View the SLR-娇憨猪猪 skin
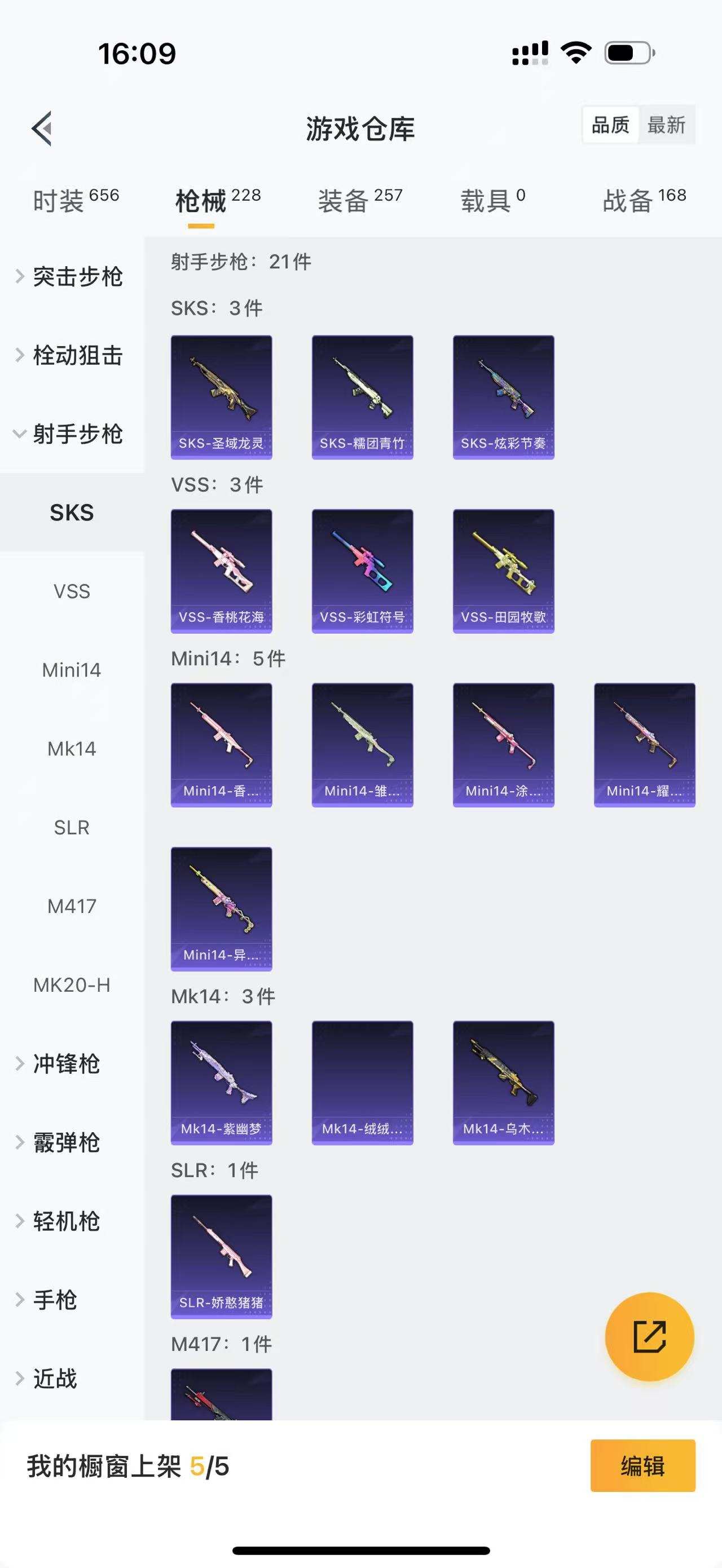Image resolution: width=722 pixels, height=1568 pixels. pyautogui.click(x=221, y=1256)
